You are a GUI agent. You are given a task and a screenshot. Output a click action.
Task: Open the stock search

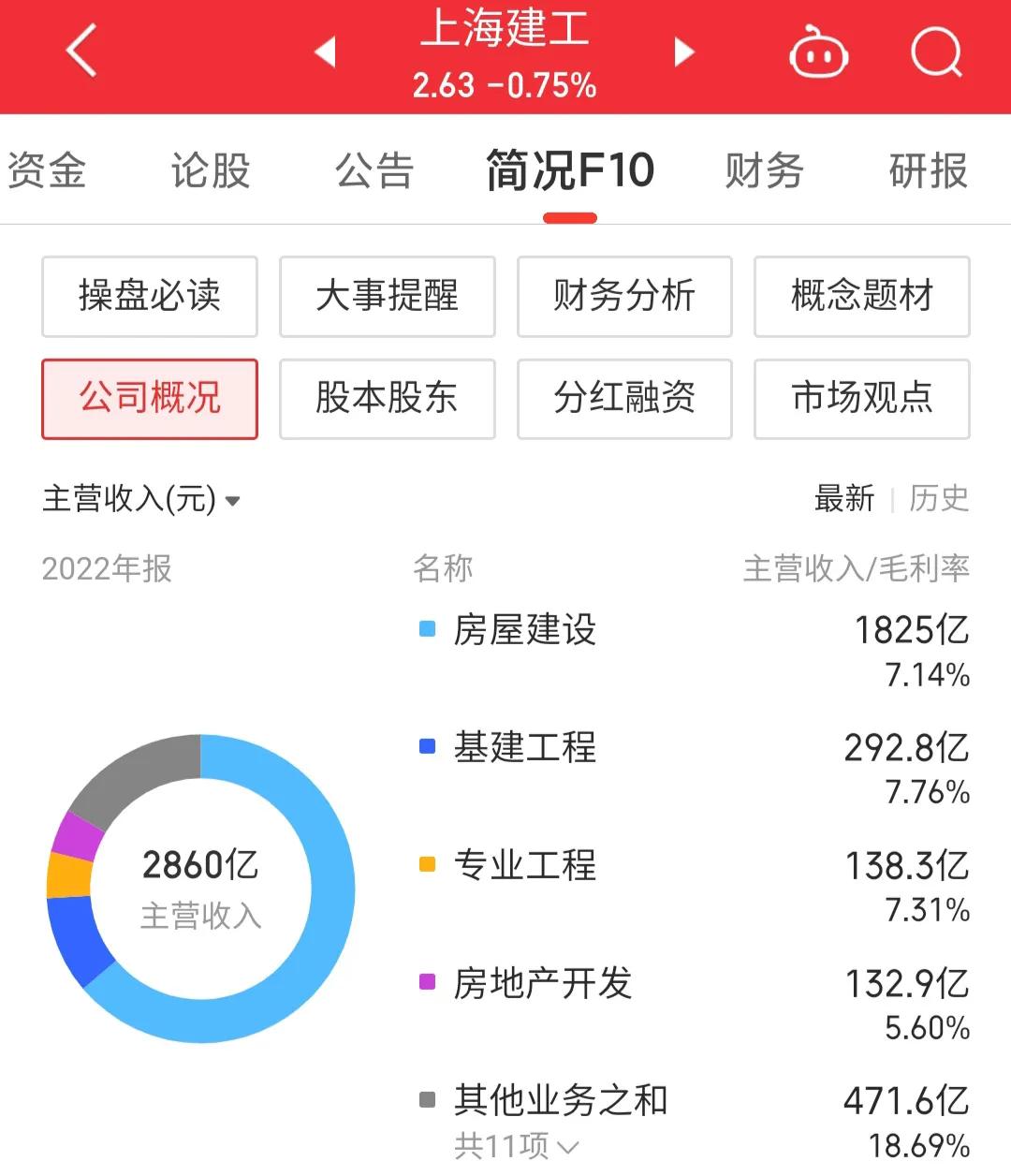pos(936,53)
